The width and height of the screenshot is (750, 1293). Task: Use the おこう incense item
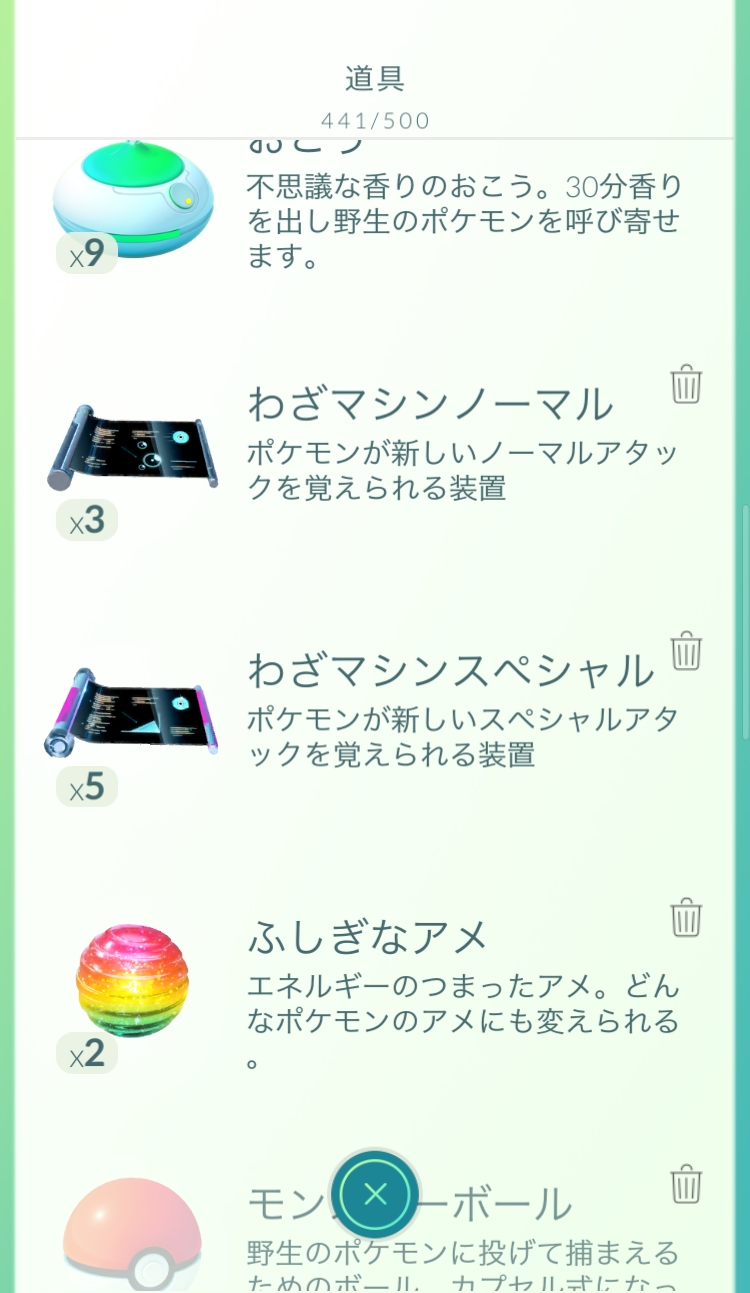click(132, 199)
